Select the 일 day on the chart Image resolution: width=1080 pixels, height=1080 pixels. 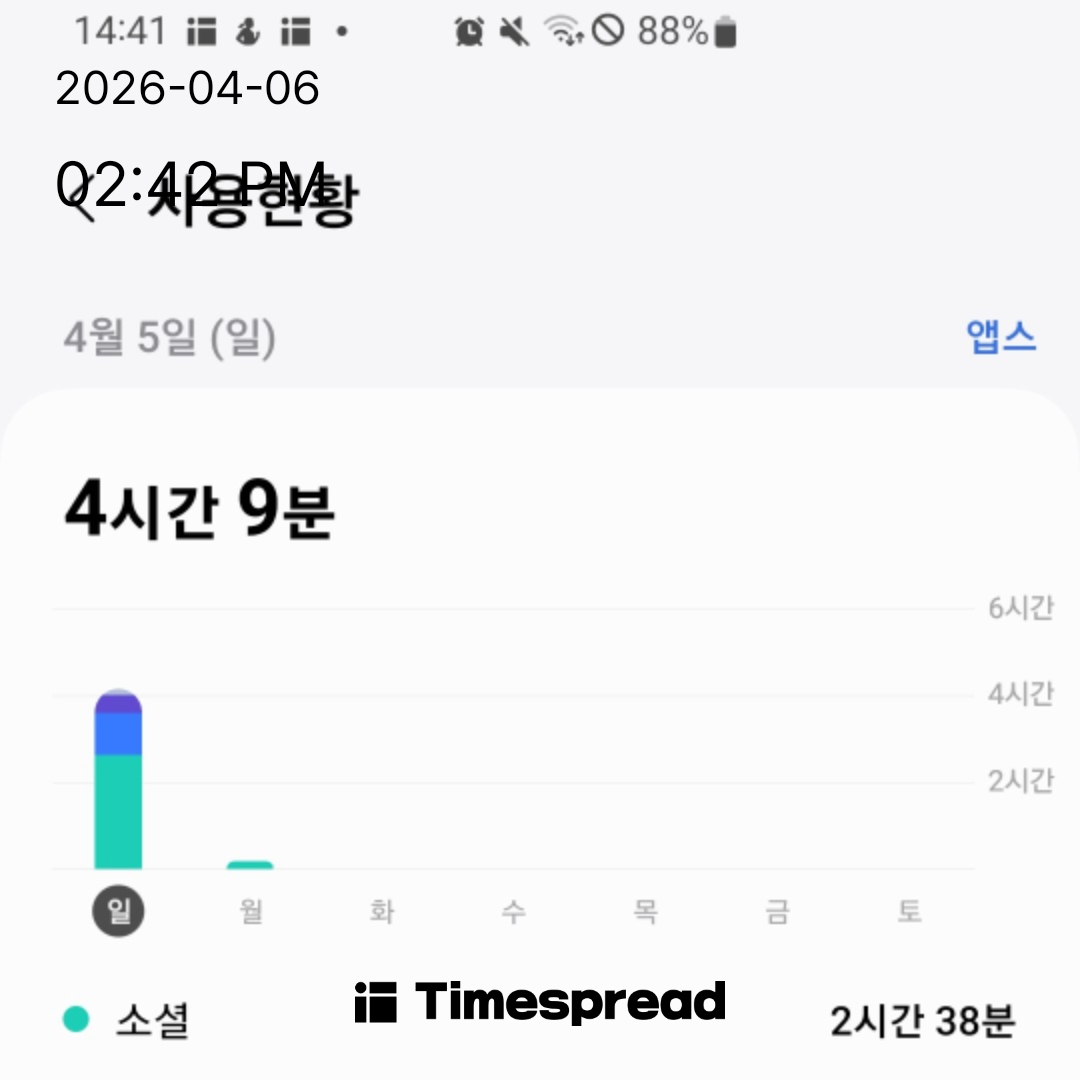(119, 911)
